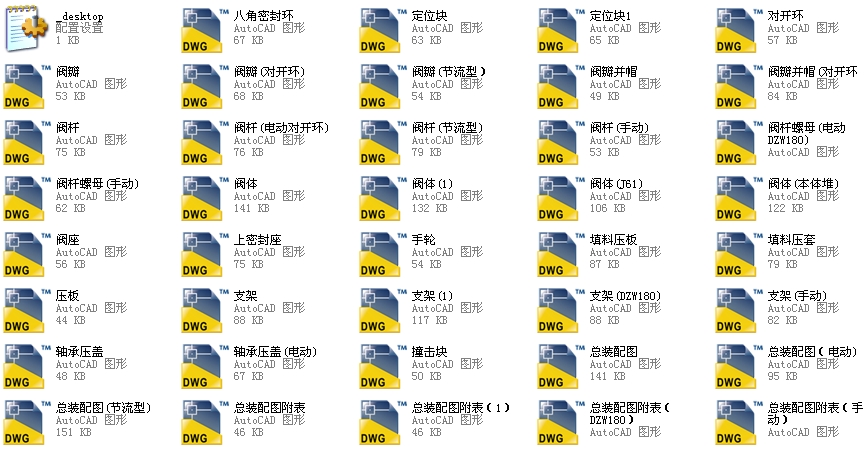Select the 阀体(本体堆) file
The height and width of the screenshot is (465, 867).
(x=737, y=198)
